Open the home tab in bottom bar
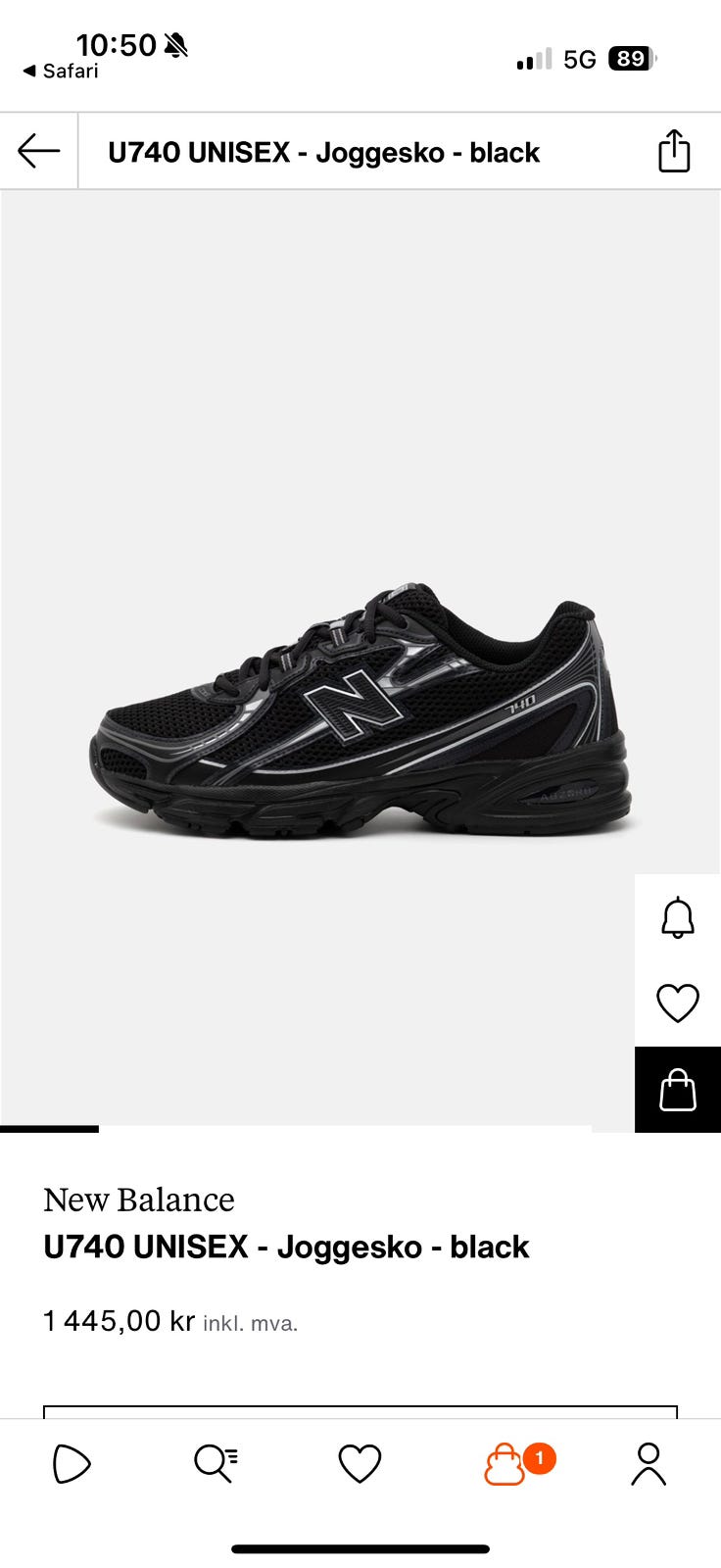721x1568 pixels. [x=72, y=1463]
